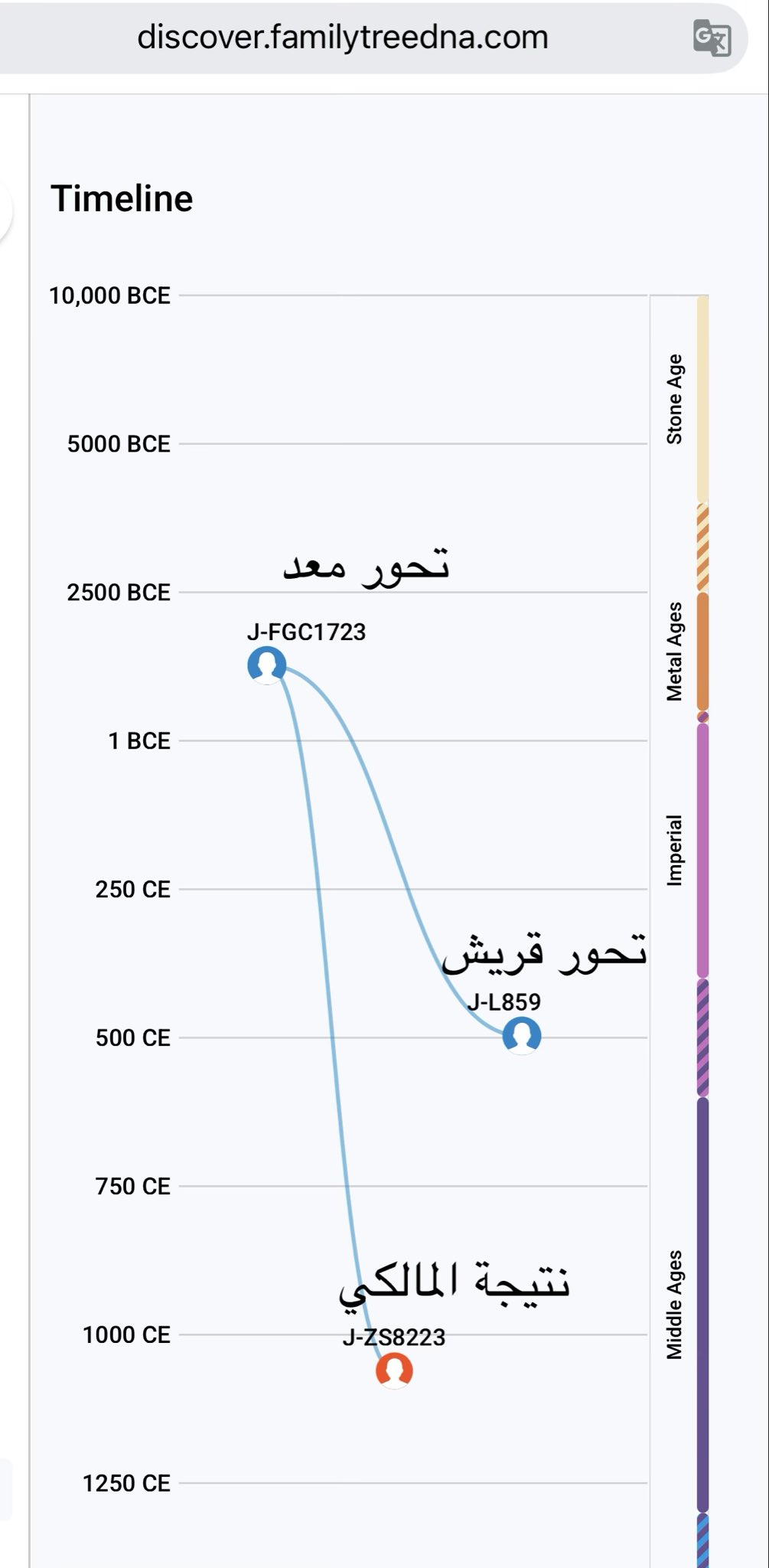
Task: Open the translate page icon
Action: tap(712, 38)
